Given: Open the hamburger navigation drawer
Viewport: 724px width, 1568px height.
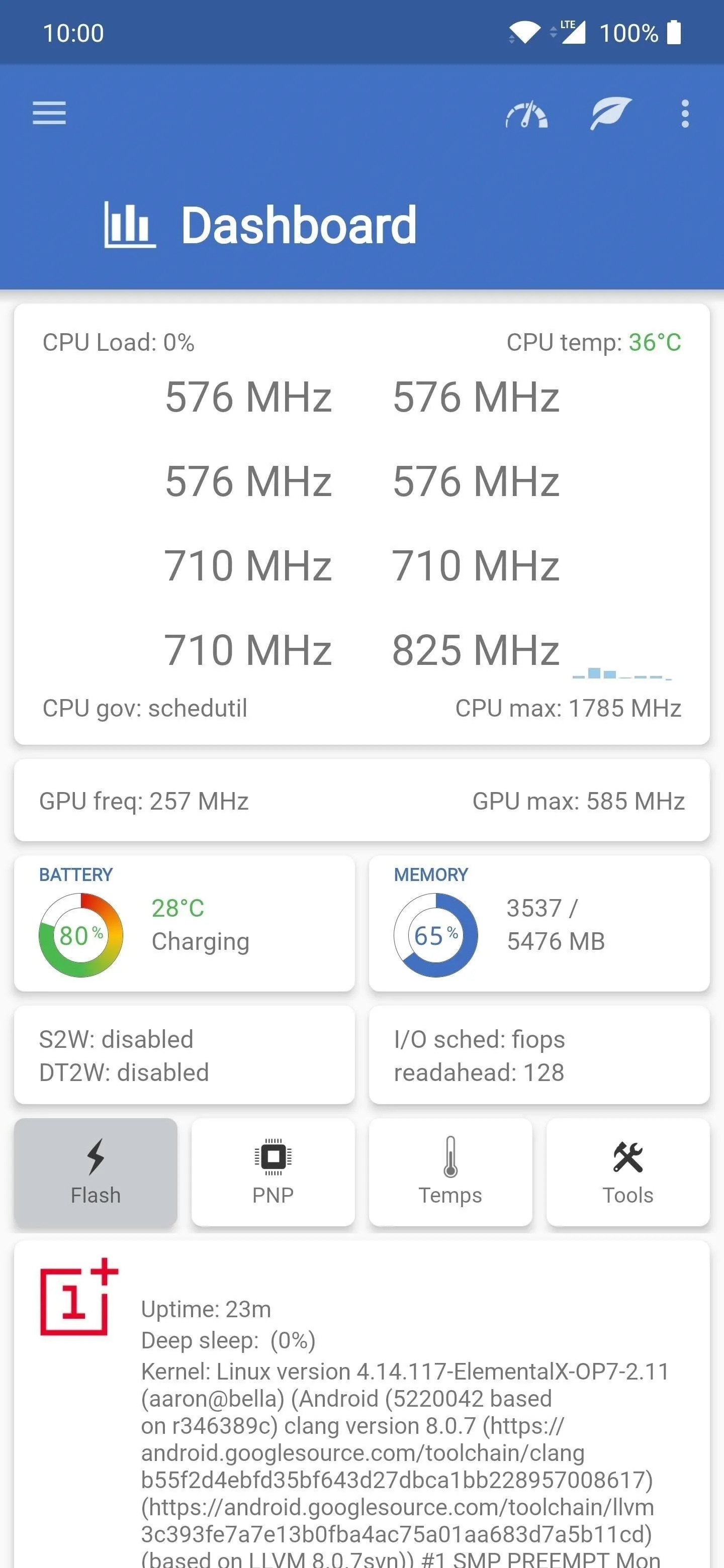Looking at the screenshot, I should click(x=49, y=113).
